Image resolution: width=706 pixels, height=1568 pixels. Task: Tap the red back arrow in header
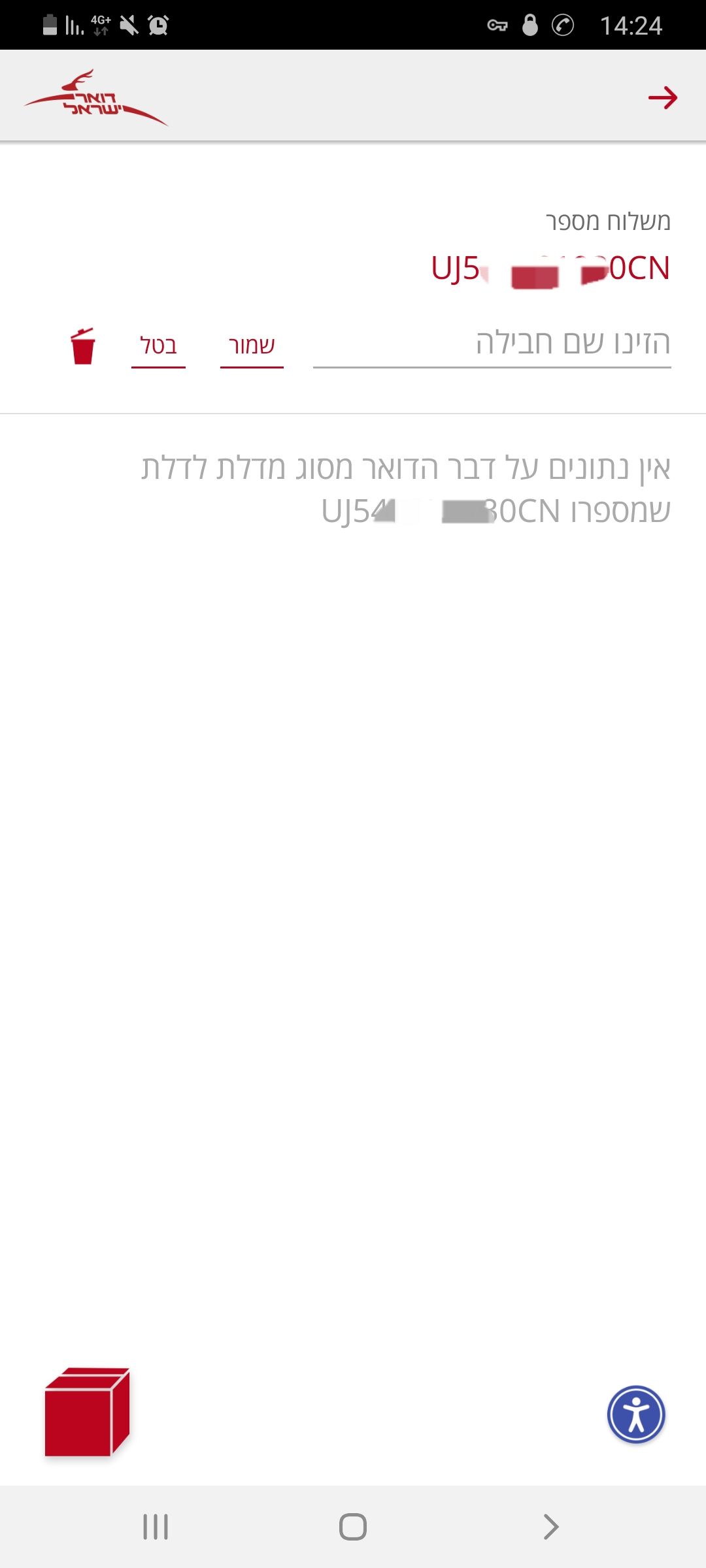662,98
